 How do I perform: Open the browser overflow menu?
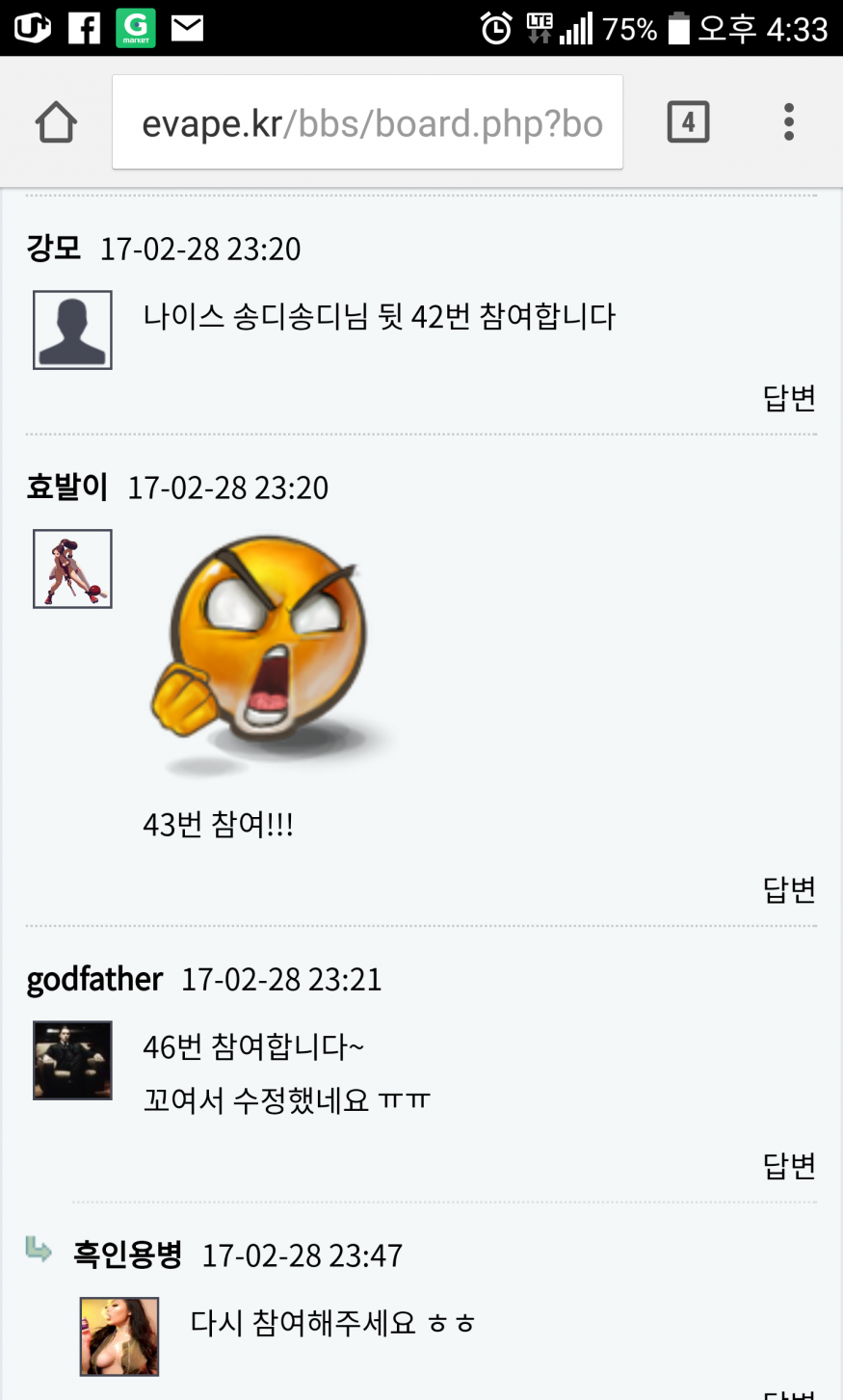coord(789,122)
